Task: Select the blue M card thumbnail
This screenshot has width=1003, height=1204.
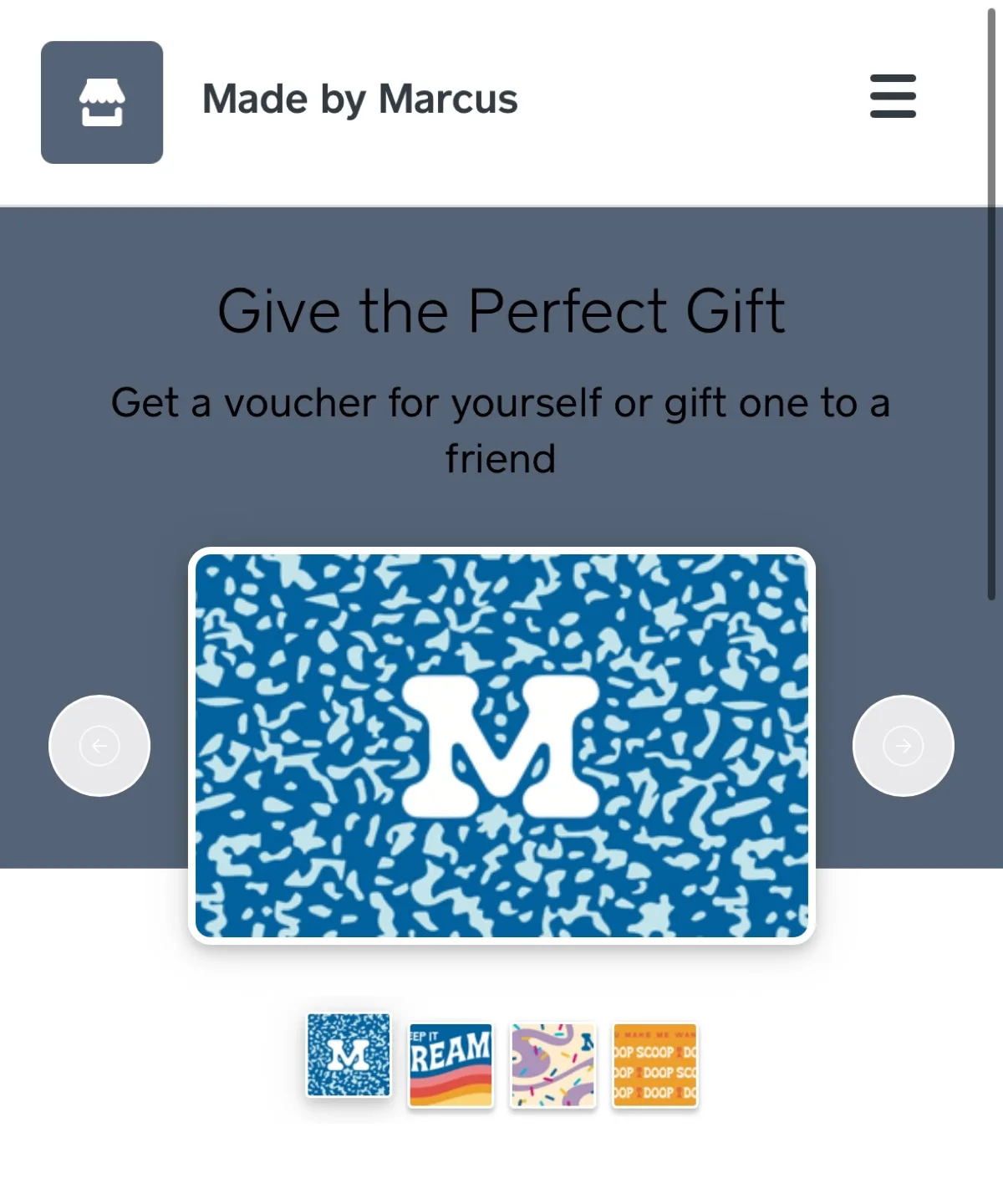Action: coord(349,1054)
